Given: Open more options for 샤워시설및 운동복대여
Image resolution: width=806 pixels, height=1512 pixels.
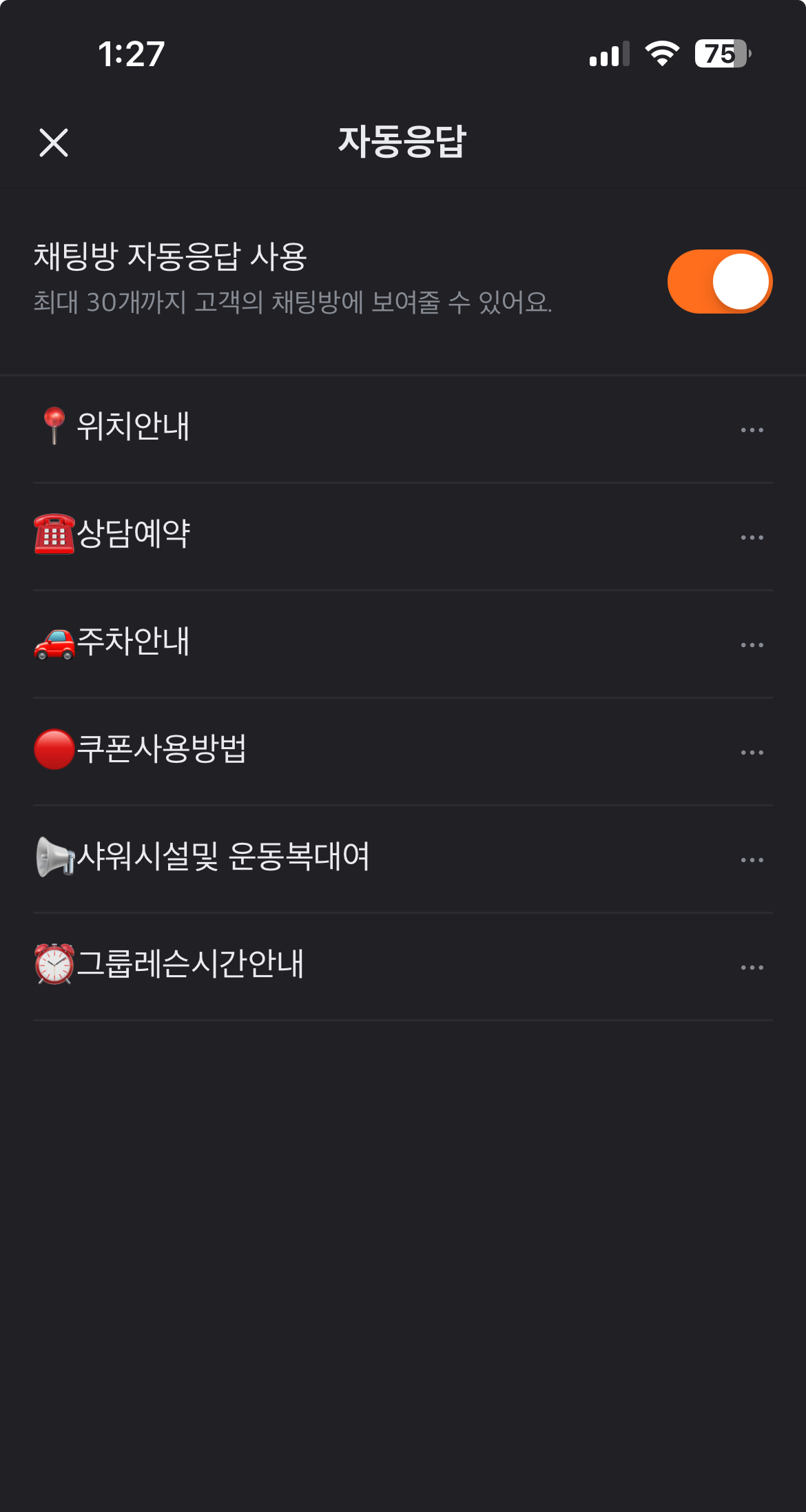Looking at the screenshot, I should tap(752, 860).
